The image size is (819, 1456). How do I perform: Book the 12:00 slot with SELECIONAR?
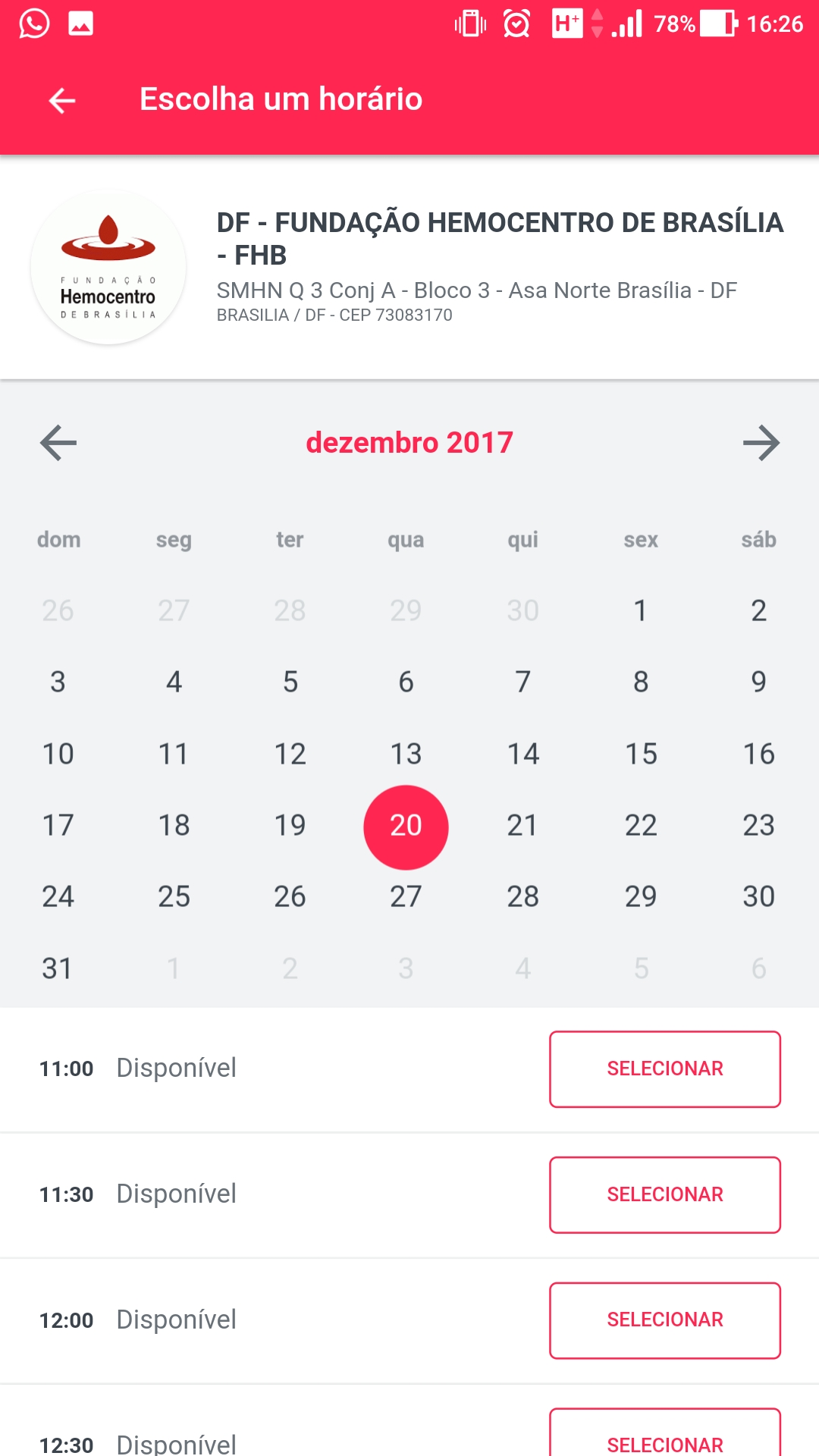665,1320
